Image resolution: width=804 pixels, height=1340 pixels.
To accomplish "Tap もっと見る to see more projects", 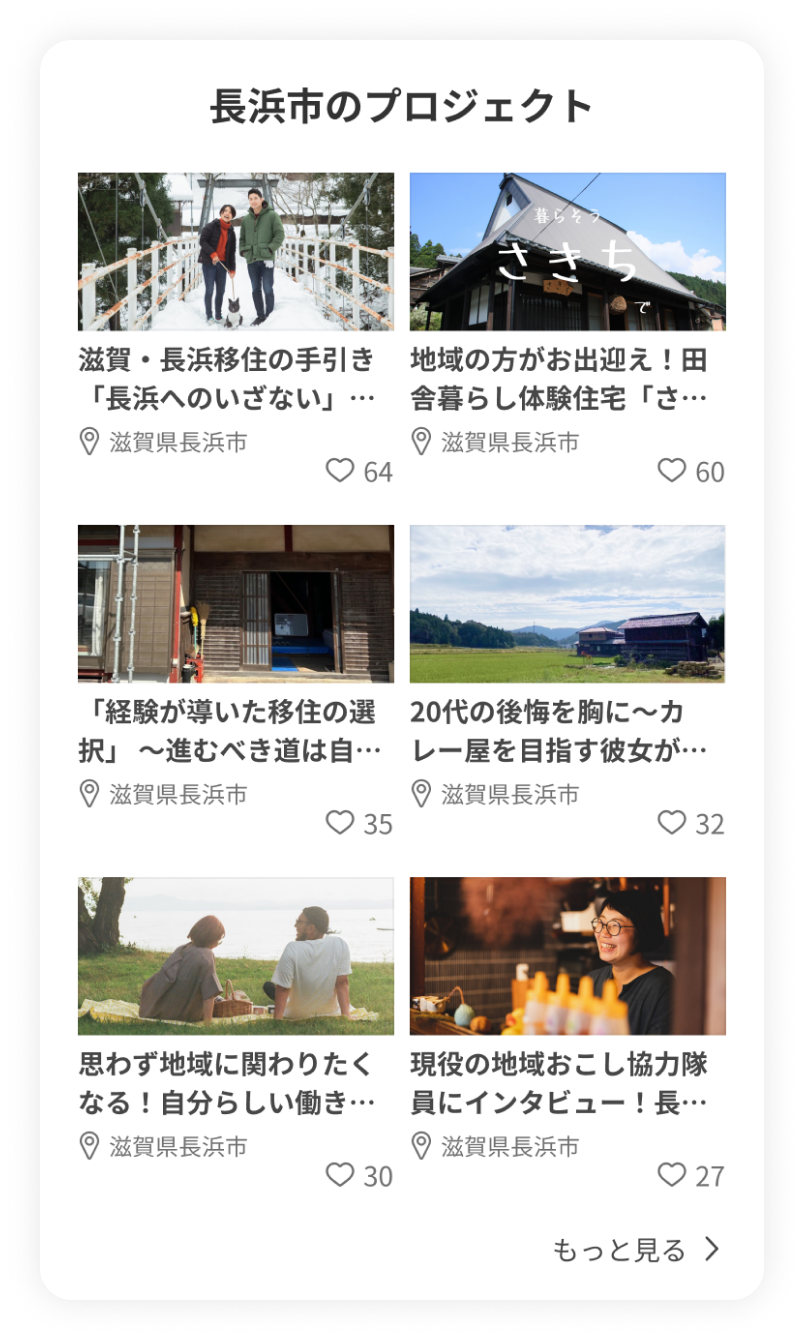I will (636, 1250).
